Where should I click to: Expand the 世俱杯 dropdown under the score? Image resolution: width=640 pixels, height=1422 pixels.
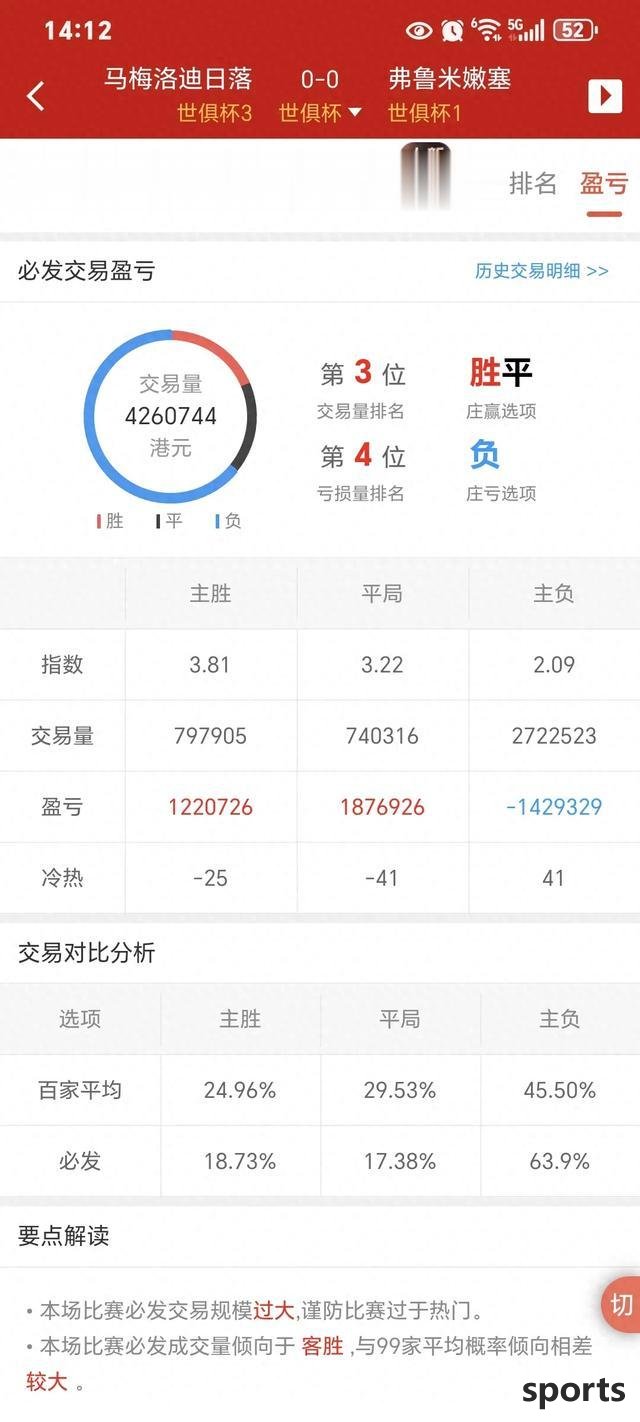pos(320,113)
